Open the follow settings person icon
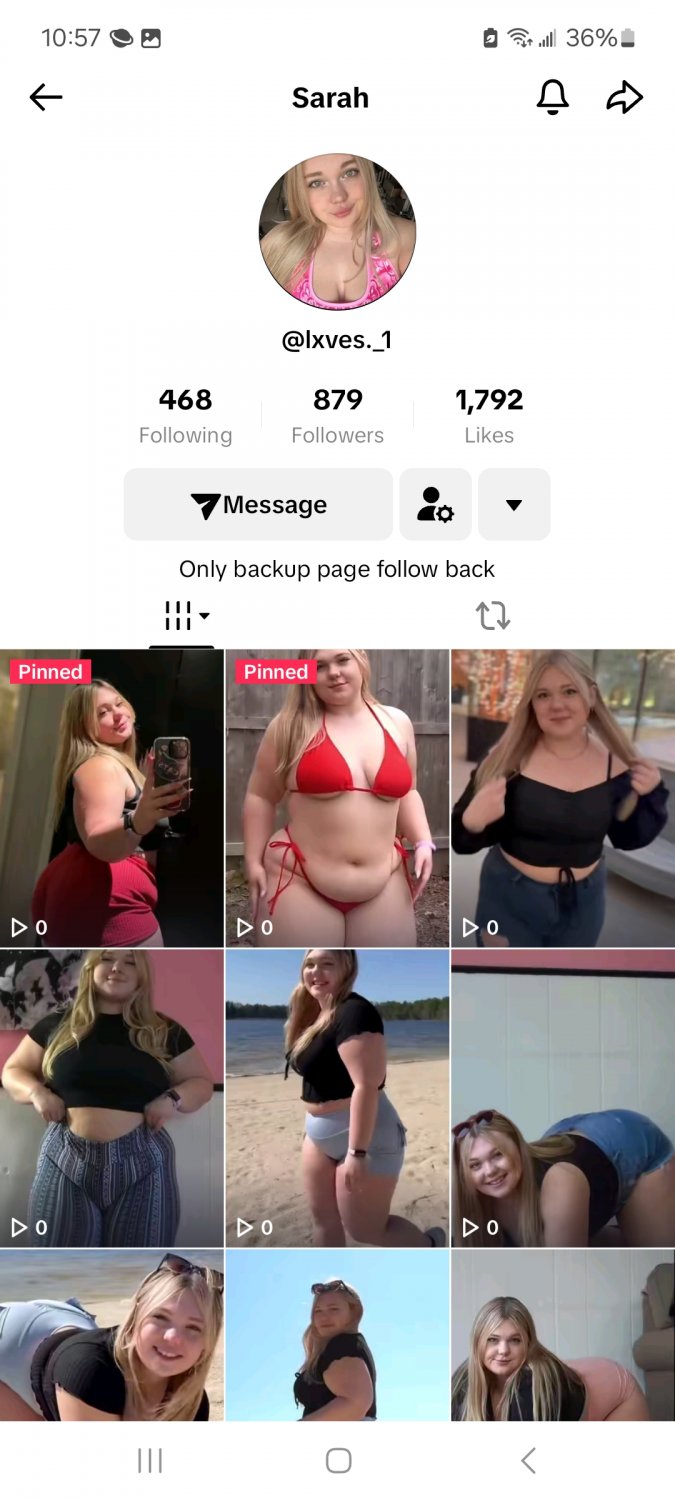The height and width of the screenshot is (1500, 675). 435,505
